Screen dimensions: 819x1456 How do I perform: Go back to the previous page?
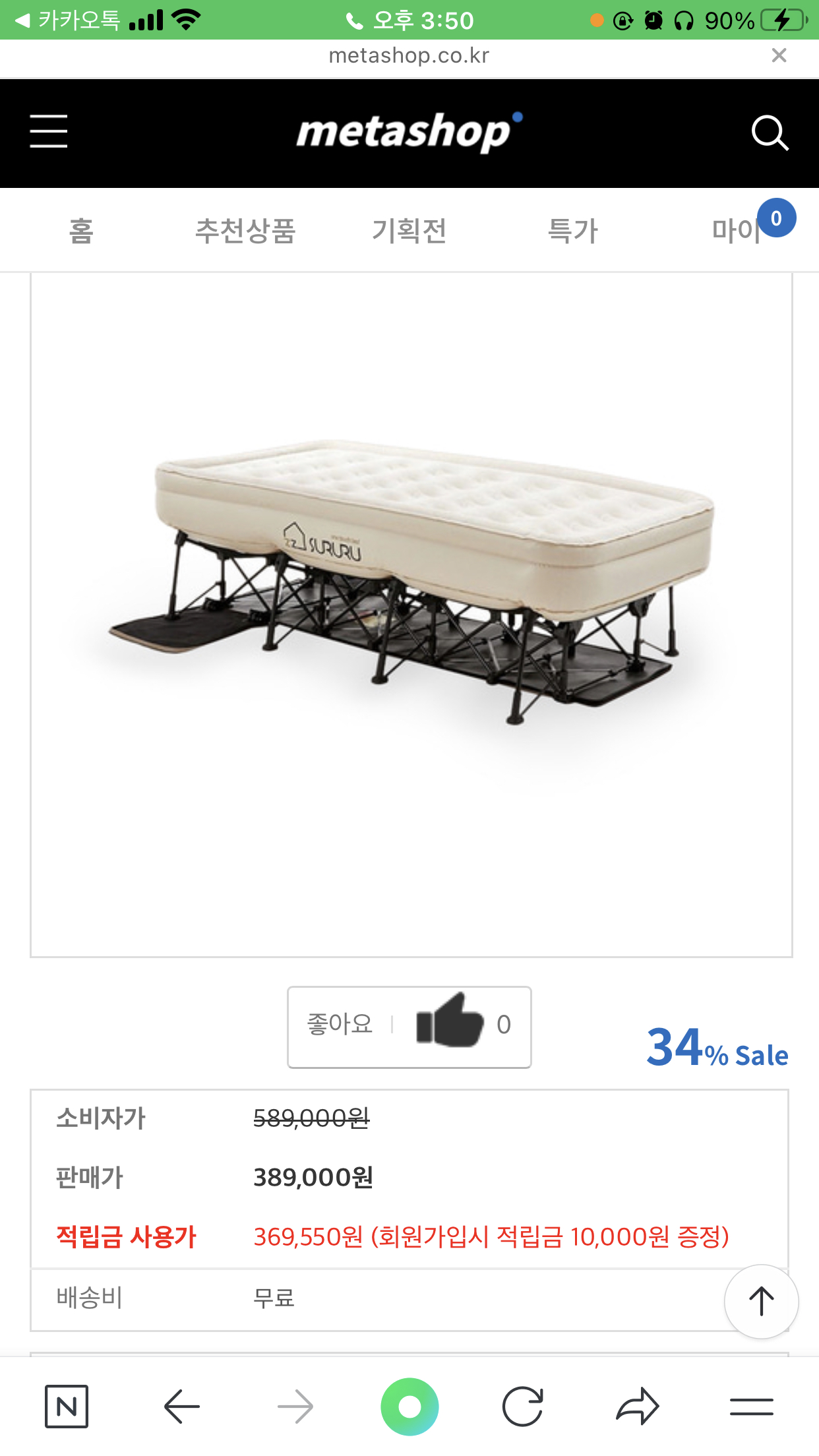click(x=181, y=1406)
